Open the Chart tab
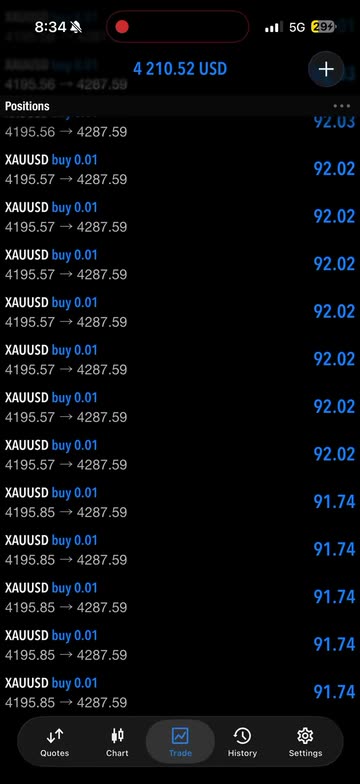 point(117,742)
